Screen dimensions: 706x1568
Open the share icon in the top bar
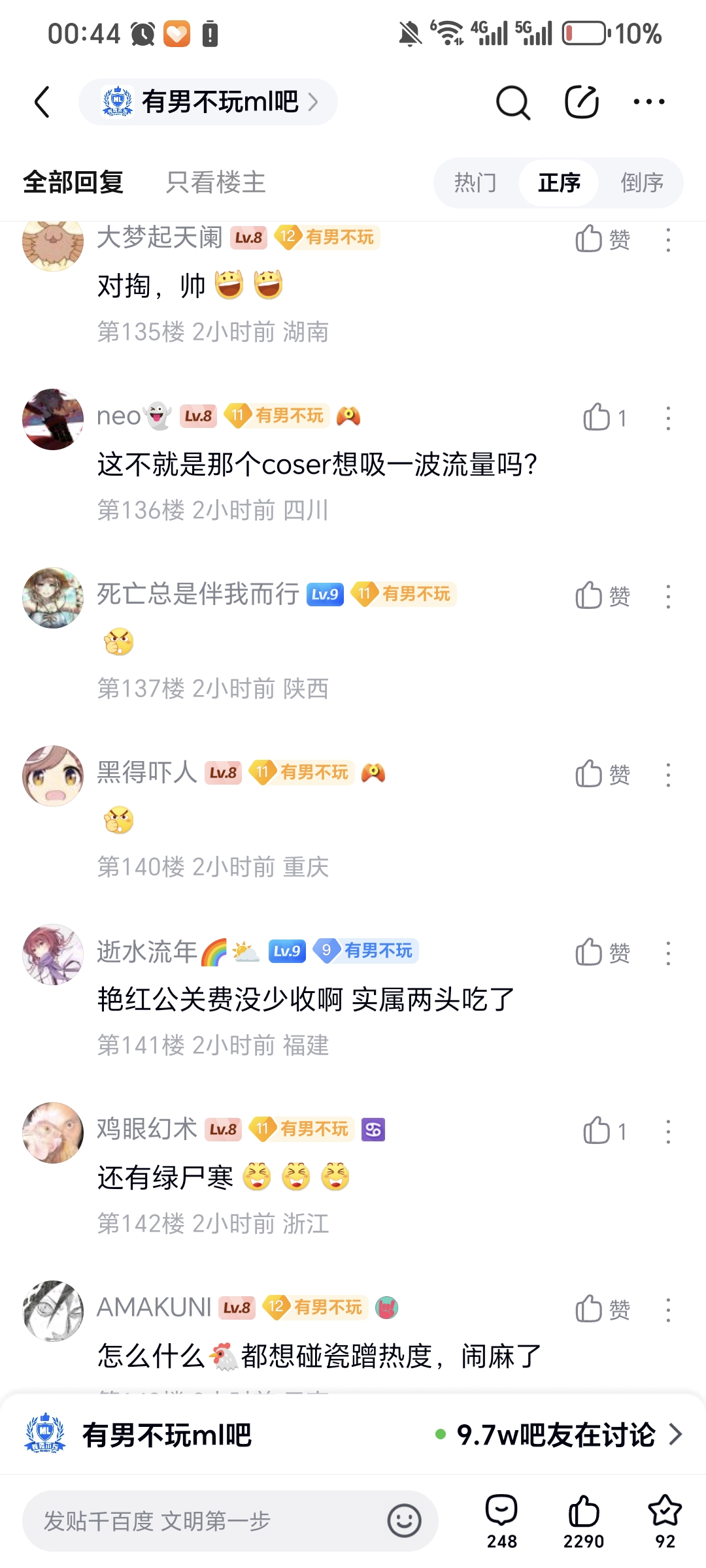pos(581,102)
